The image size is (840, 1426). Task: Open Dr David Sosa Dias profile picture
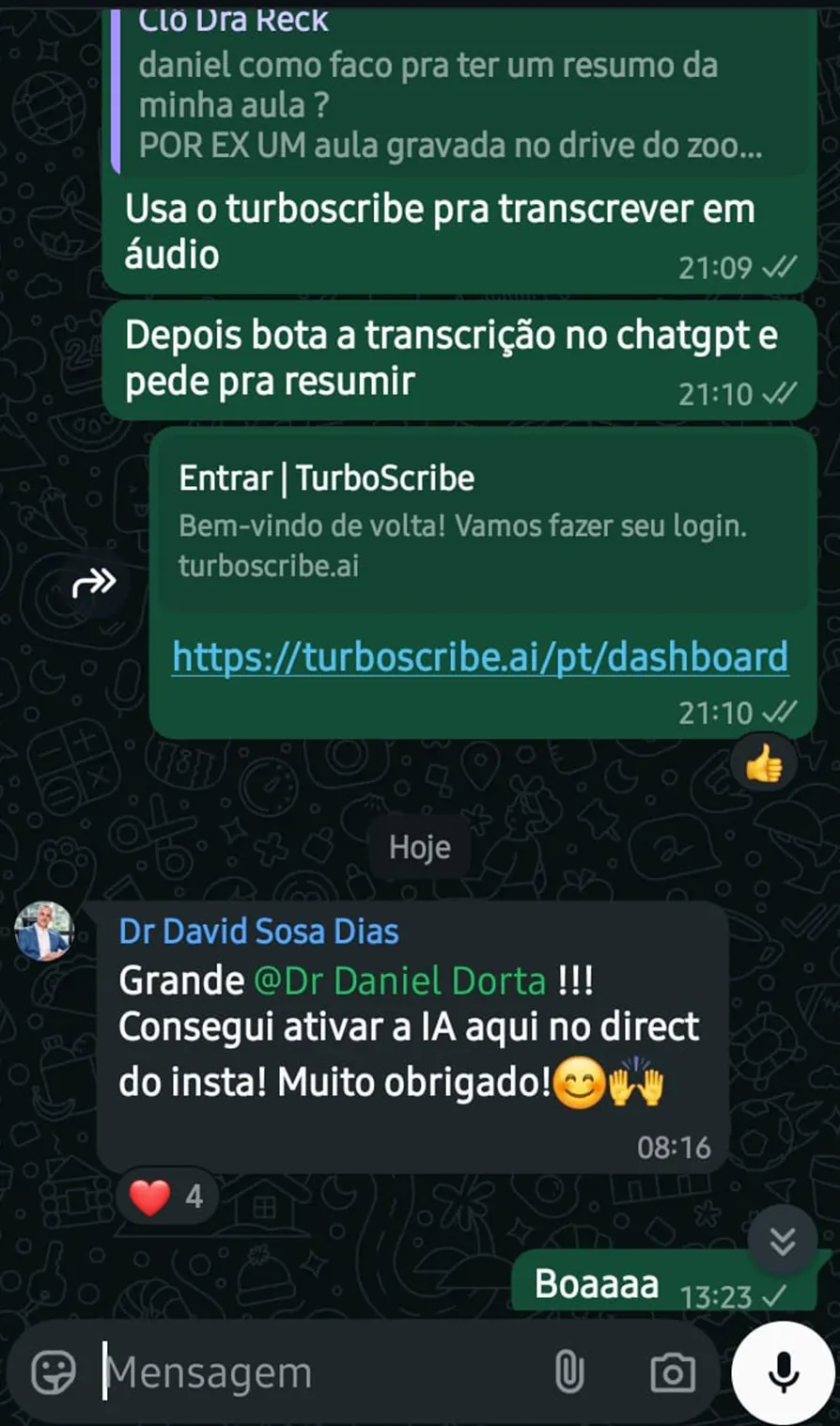(44, 932)
